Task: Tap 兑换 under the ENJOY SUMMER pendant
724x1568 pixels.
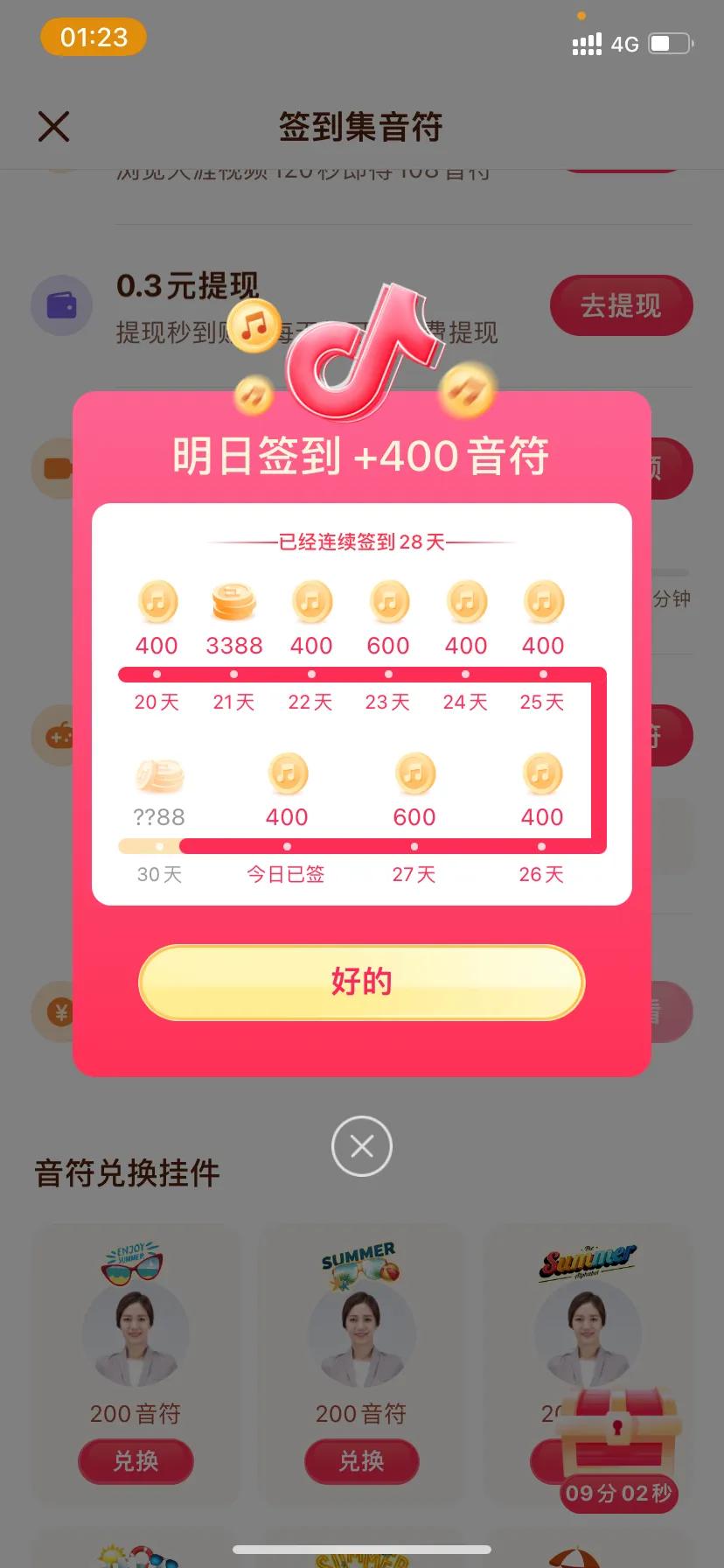Action: pos(135,1462)
